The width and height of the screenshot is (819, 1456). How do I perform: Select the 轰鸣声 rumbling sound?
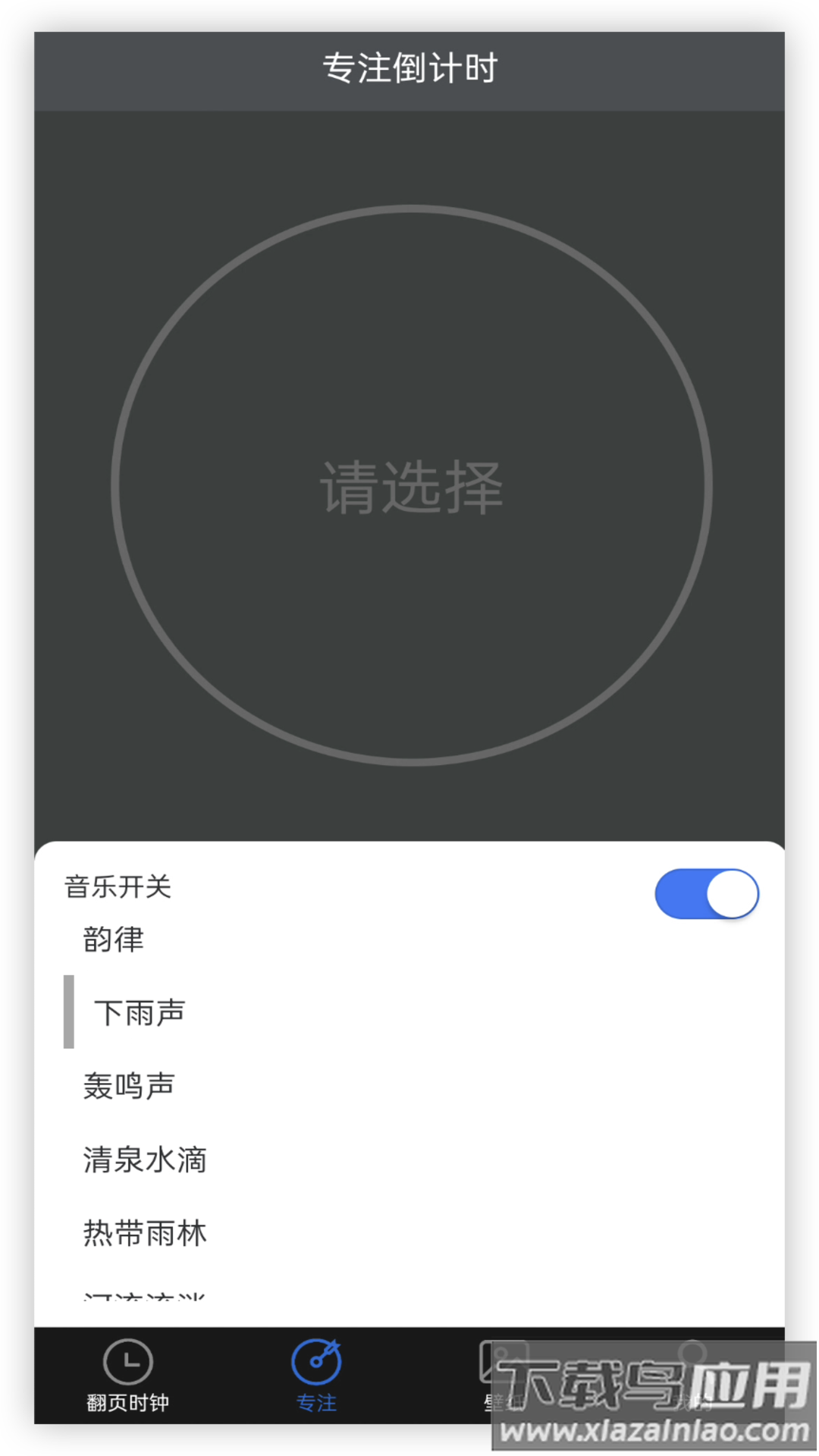pyautogui.click(x=129, y=1084)
